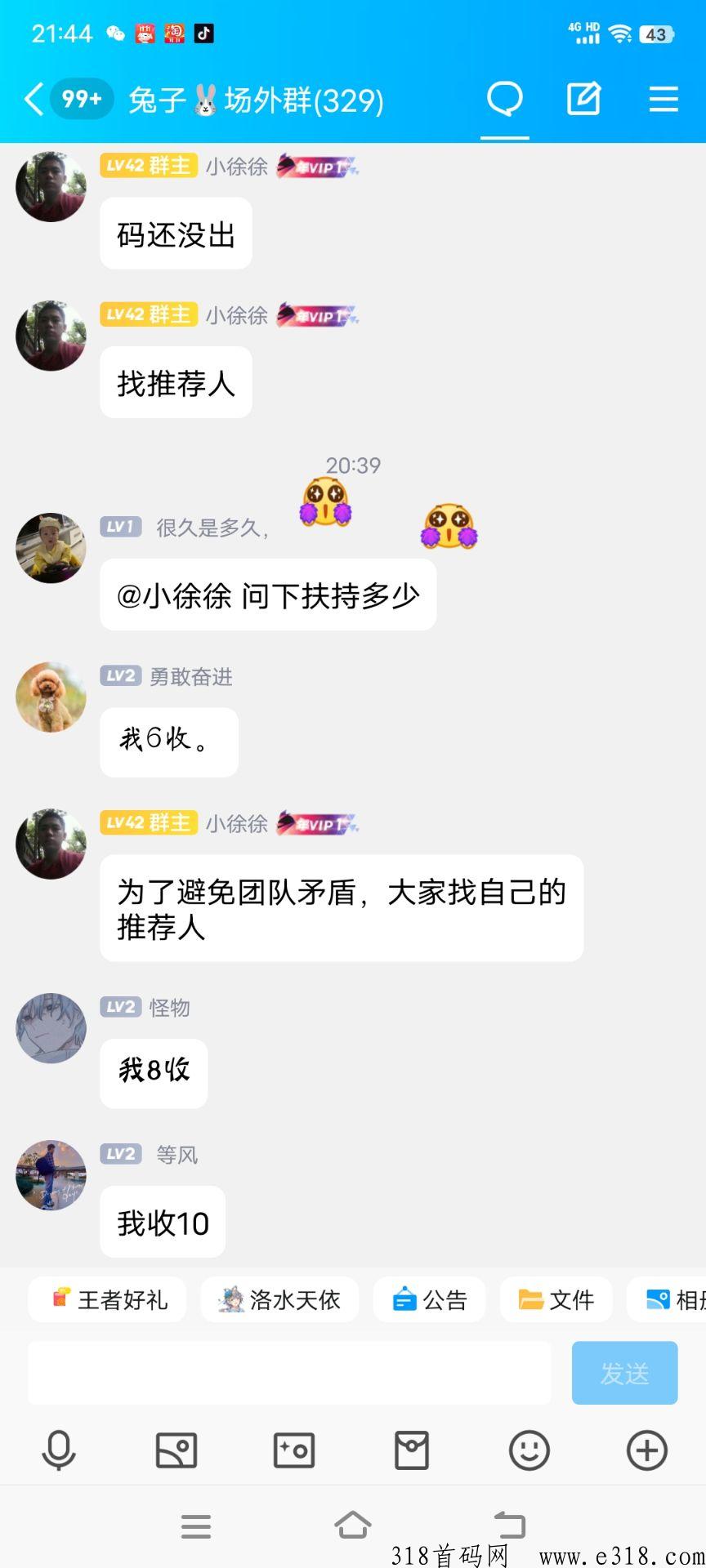The image size is (706, 1568).
Task: Open the photo gallery picker icon
Action: [176, 1450]
